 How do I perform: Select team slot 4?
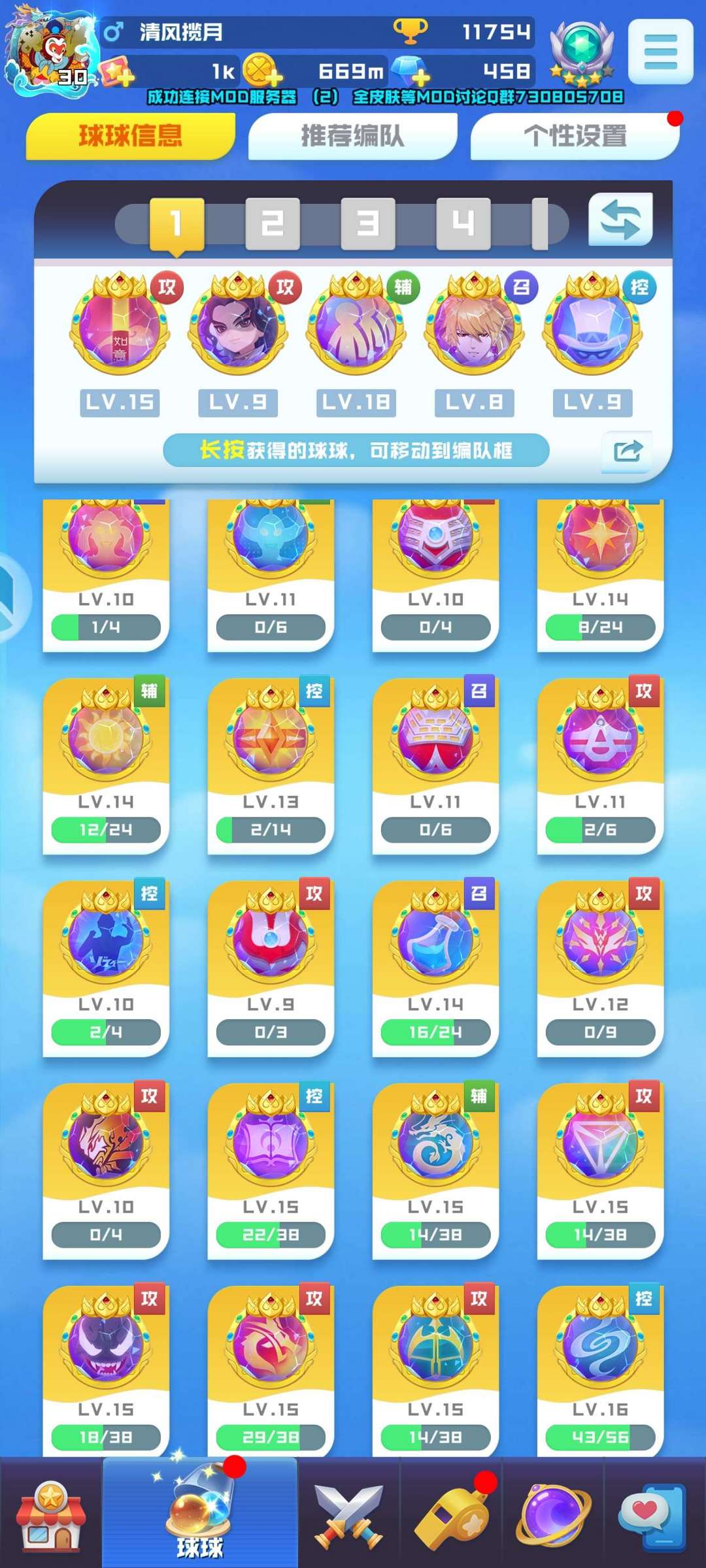point(464,222)
